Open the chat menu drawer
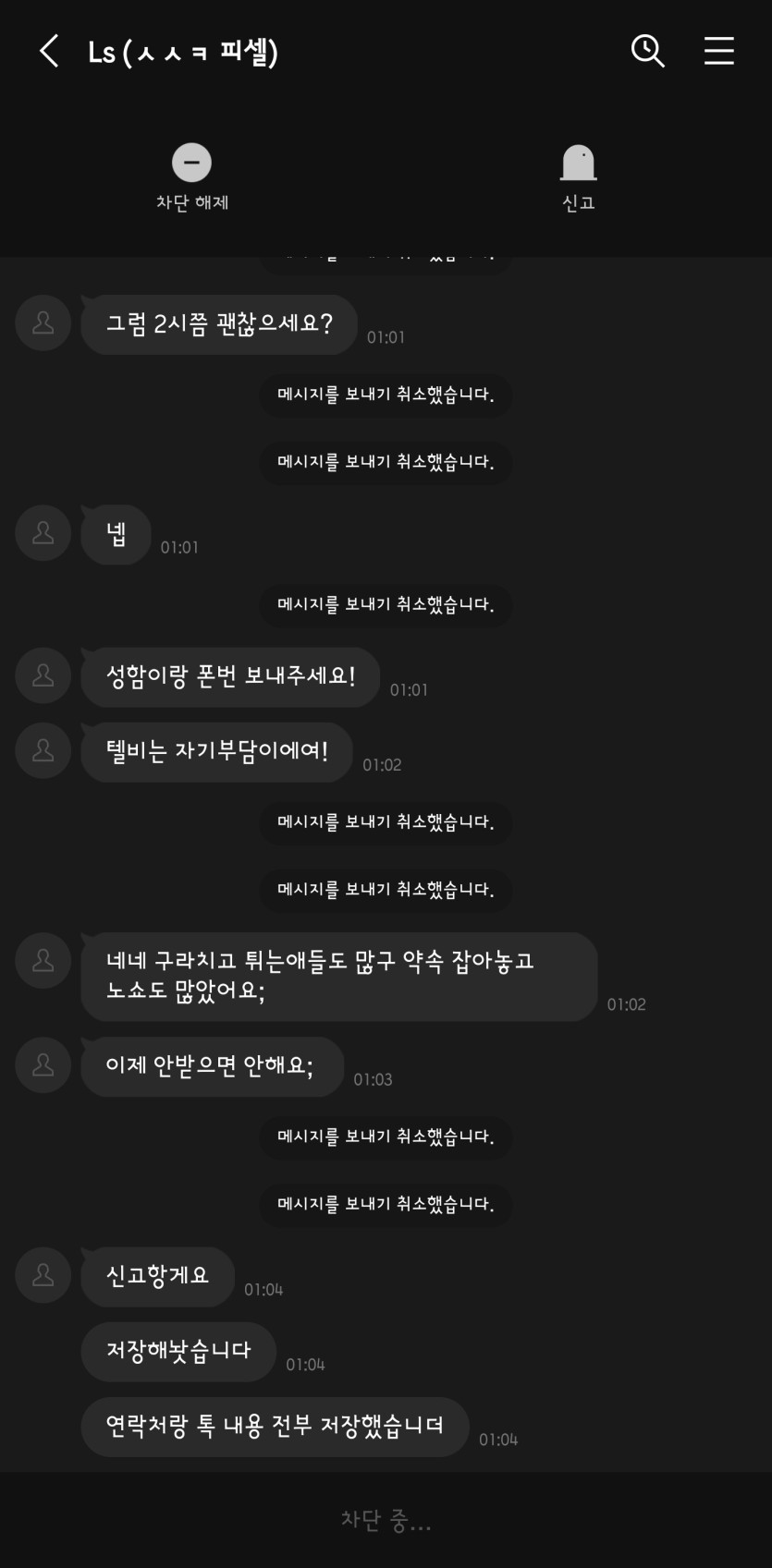 coord(718,51)
